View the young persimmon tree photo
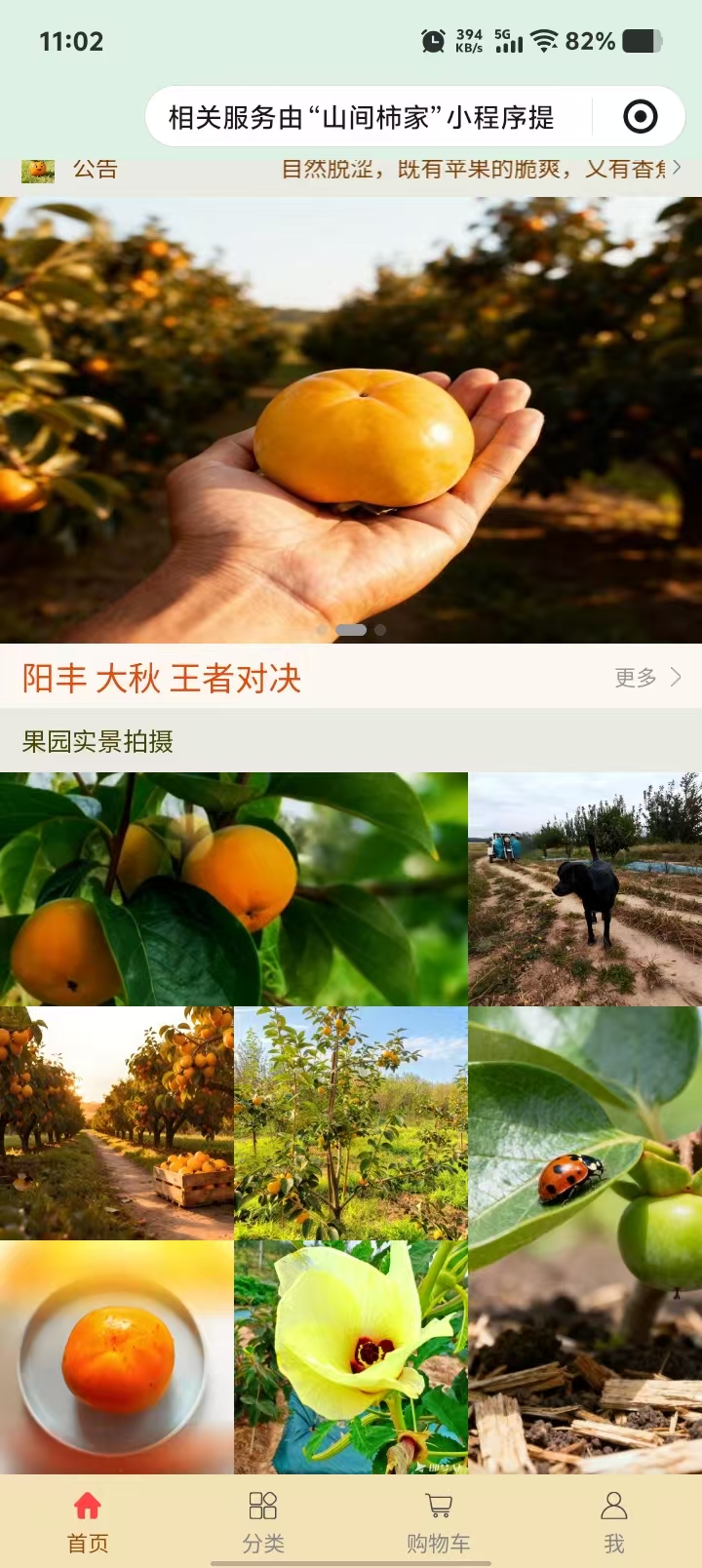Screen dimensions: 702x1568 351,1123
